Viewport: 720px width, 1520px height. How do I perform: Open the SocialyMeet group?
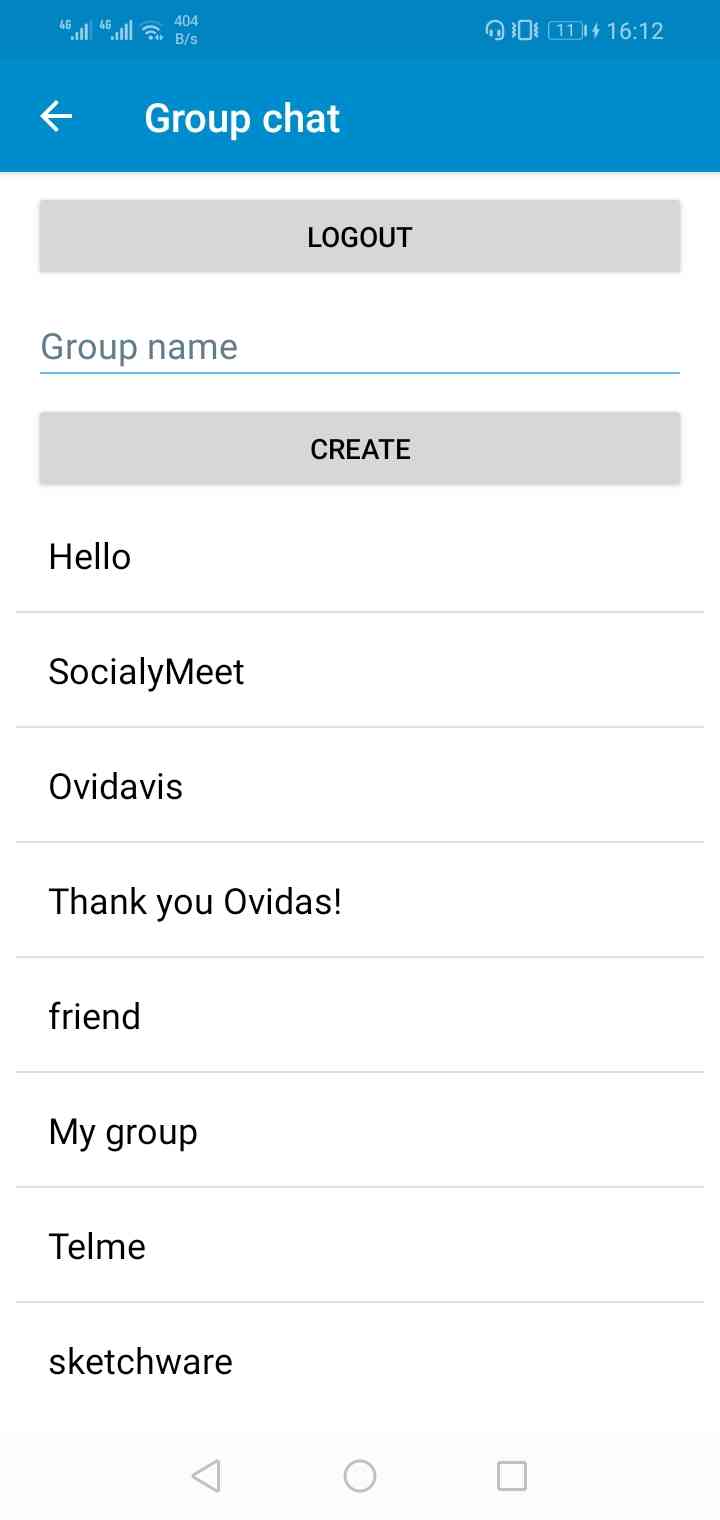[360, 671]
